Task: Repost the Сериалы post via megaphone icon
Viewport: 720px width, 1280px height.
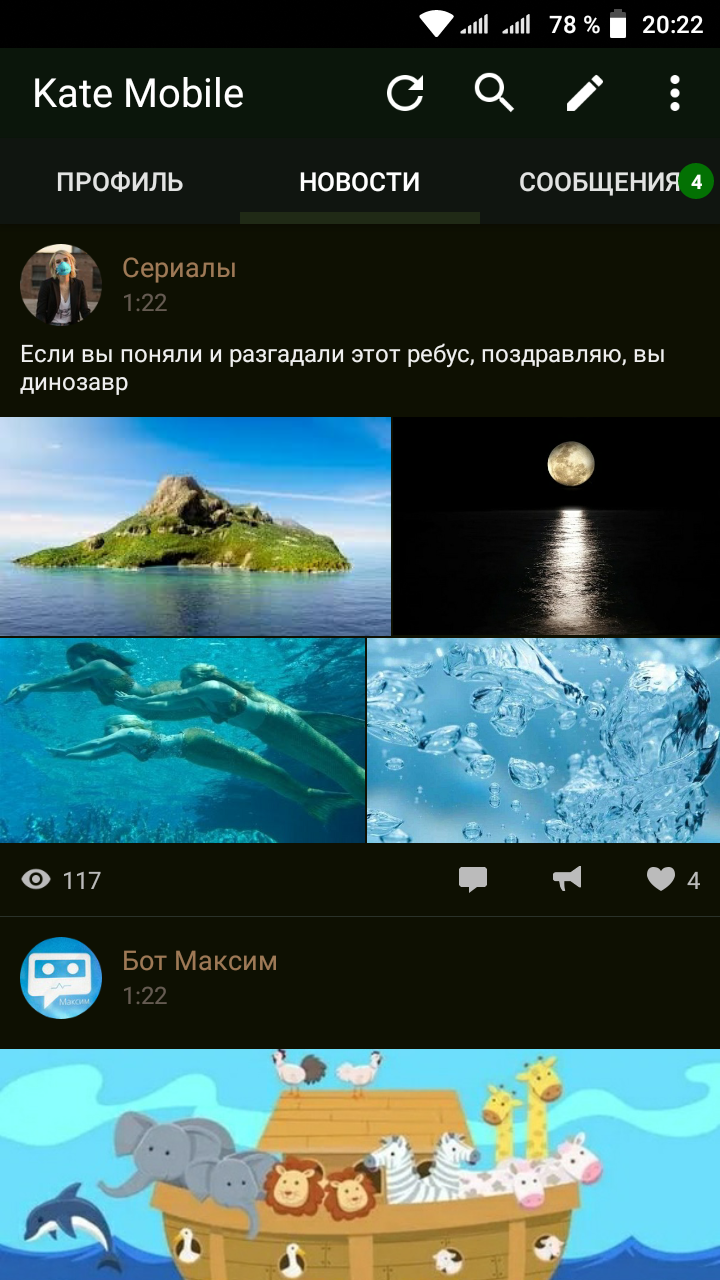Action: (x=567, y=879)
